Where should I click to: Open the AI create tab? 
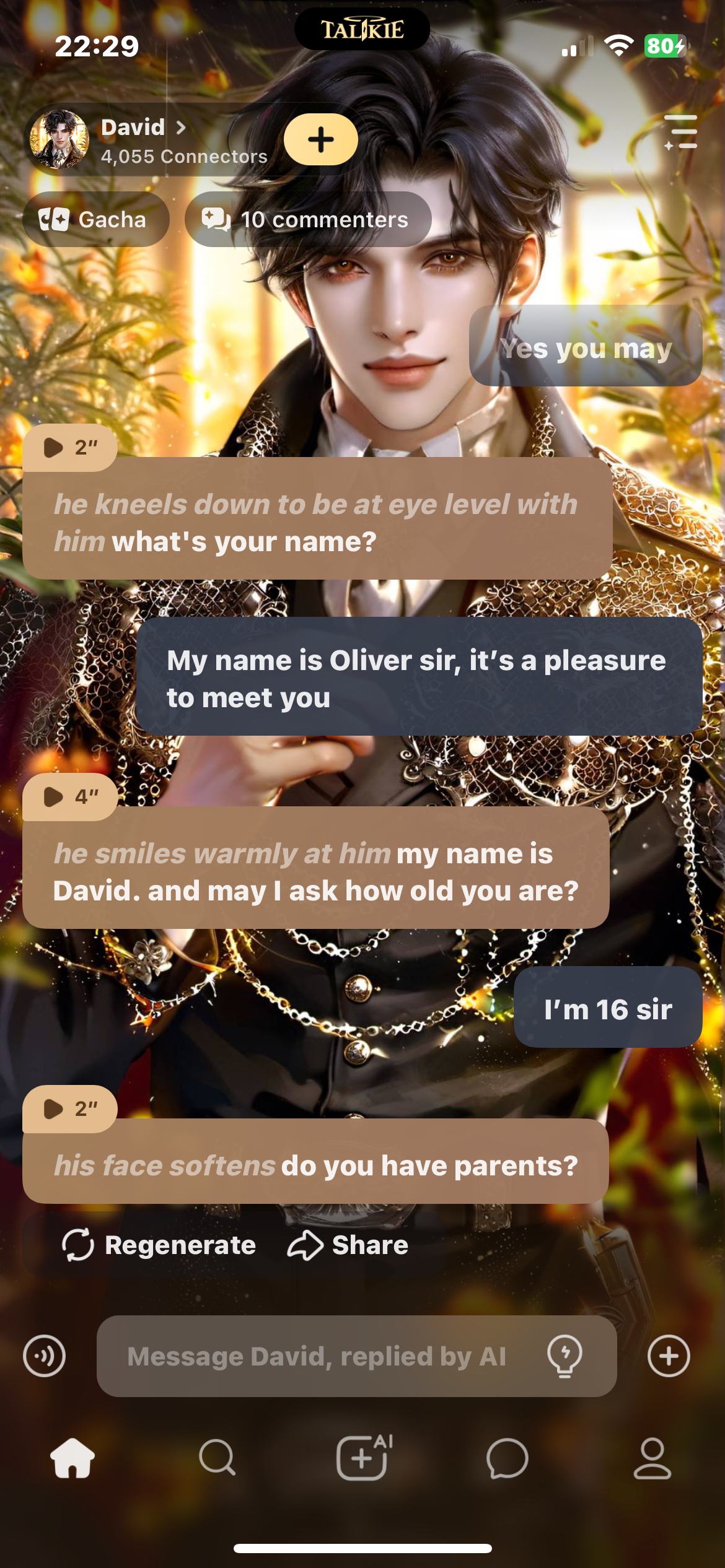click(363, 1458)
